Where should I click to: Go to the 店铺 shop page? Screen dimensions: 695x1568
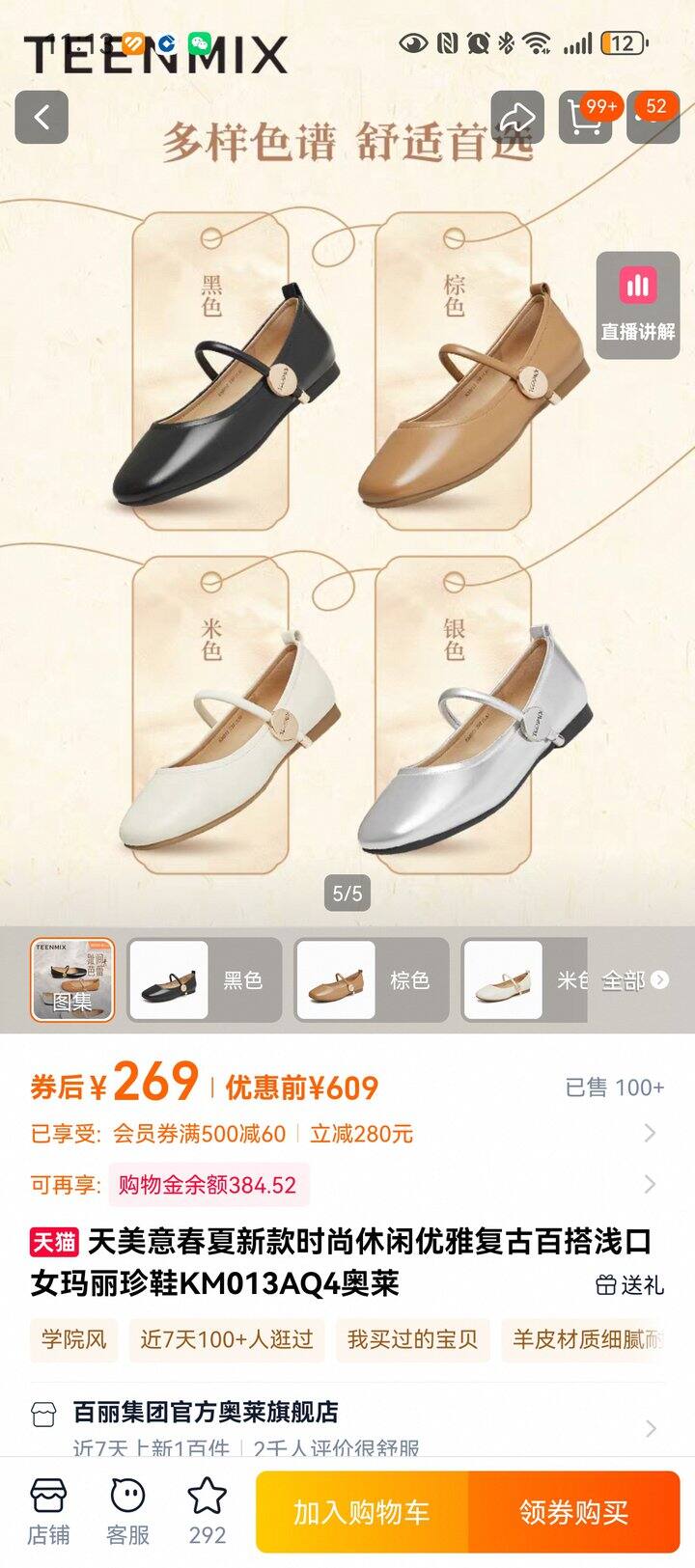pyautogui.click(x=48, y=1512)
